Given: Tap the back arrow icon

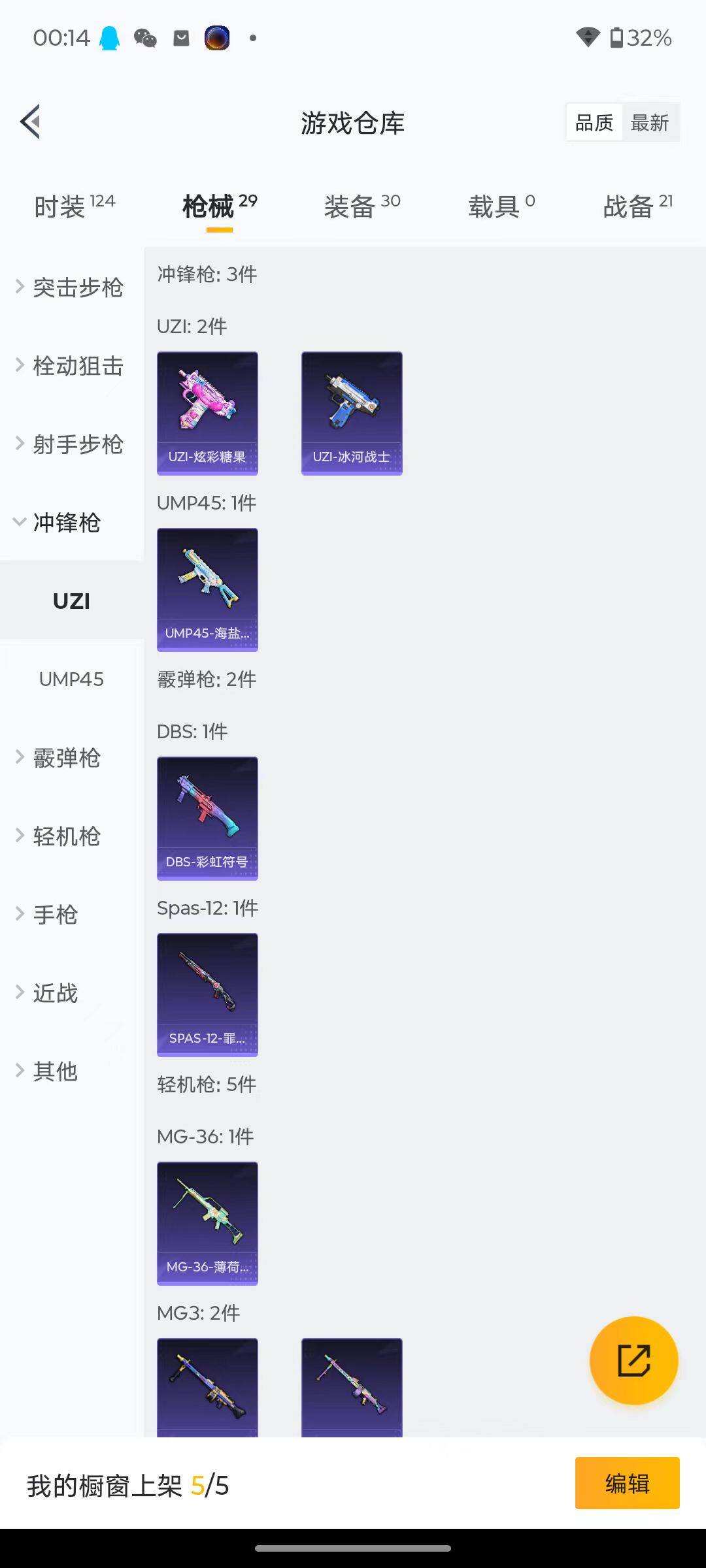Looking at the screenshot, I should pyautogui.click(x=29, y=122).
